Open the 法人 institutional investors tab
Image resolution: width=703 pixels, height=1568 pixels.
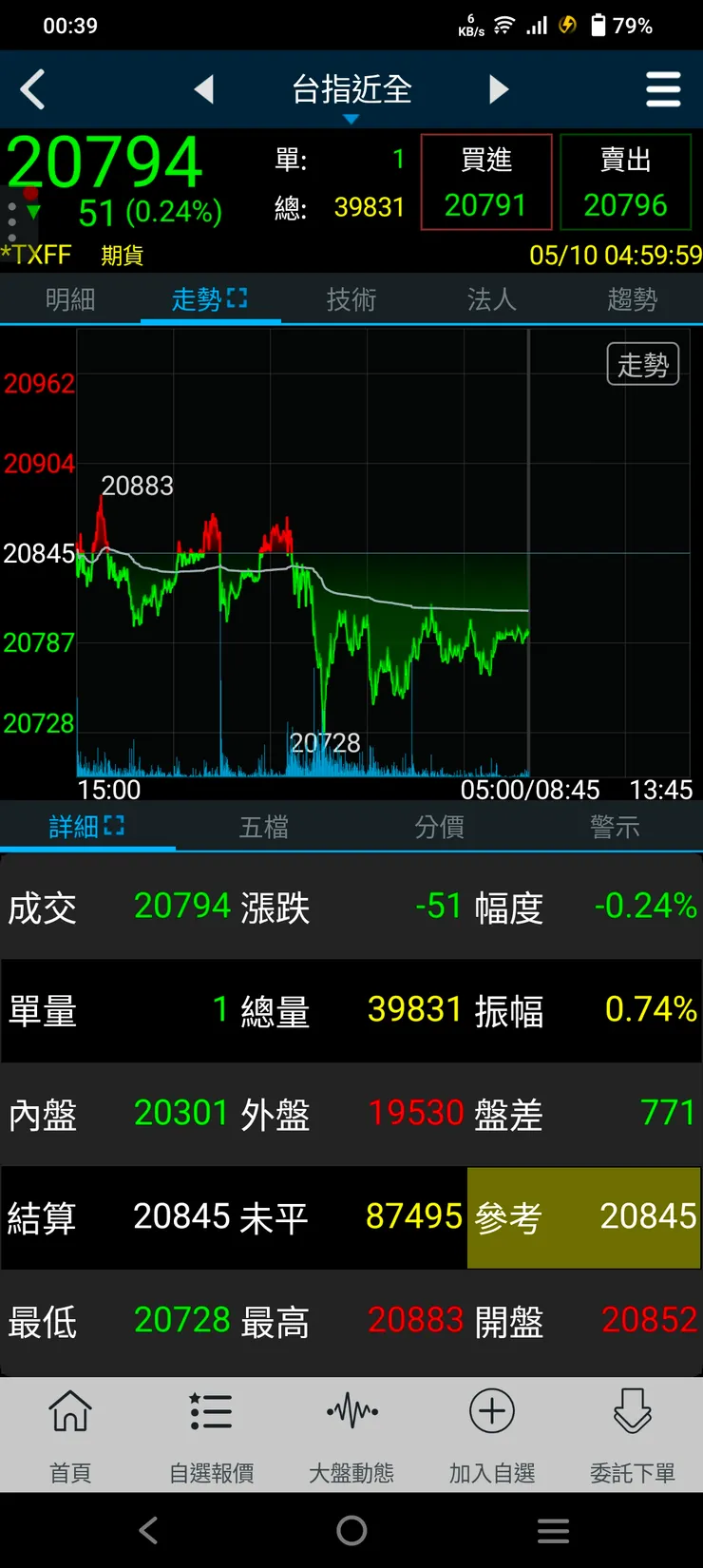coord(491,298)
